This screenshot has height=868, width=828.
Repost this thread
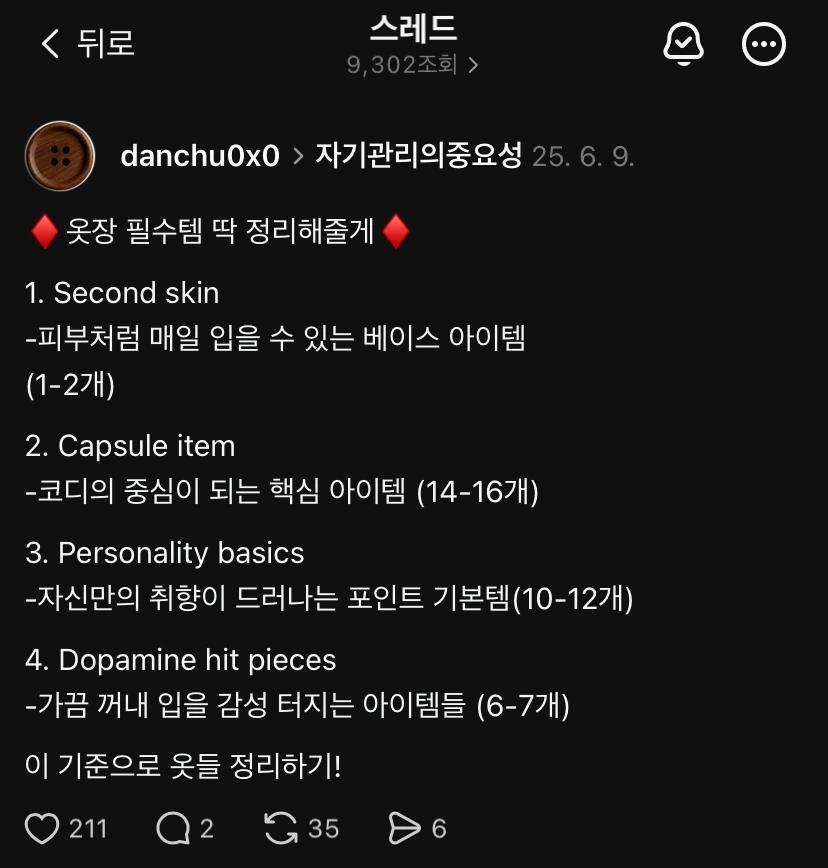point(280,828)
